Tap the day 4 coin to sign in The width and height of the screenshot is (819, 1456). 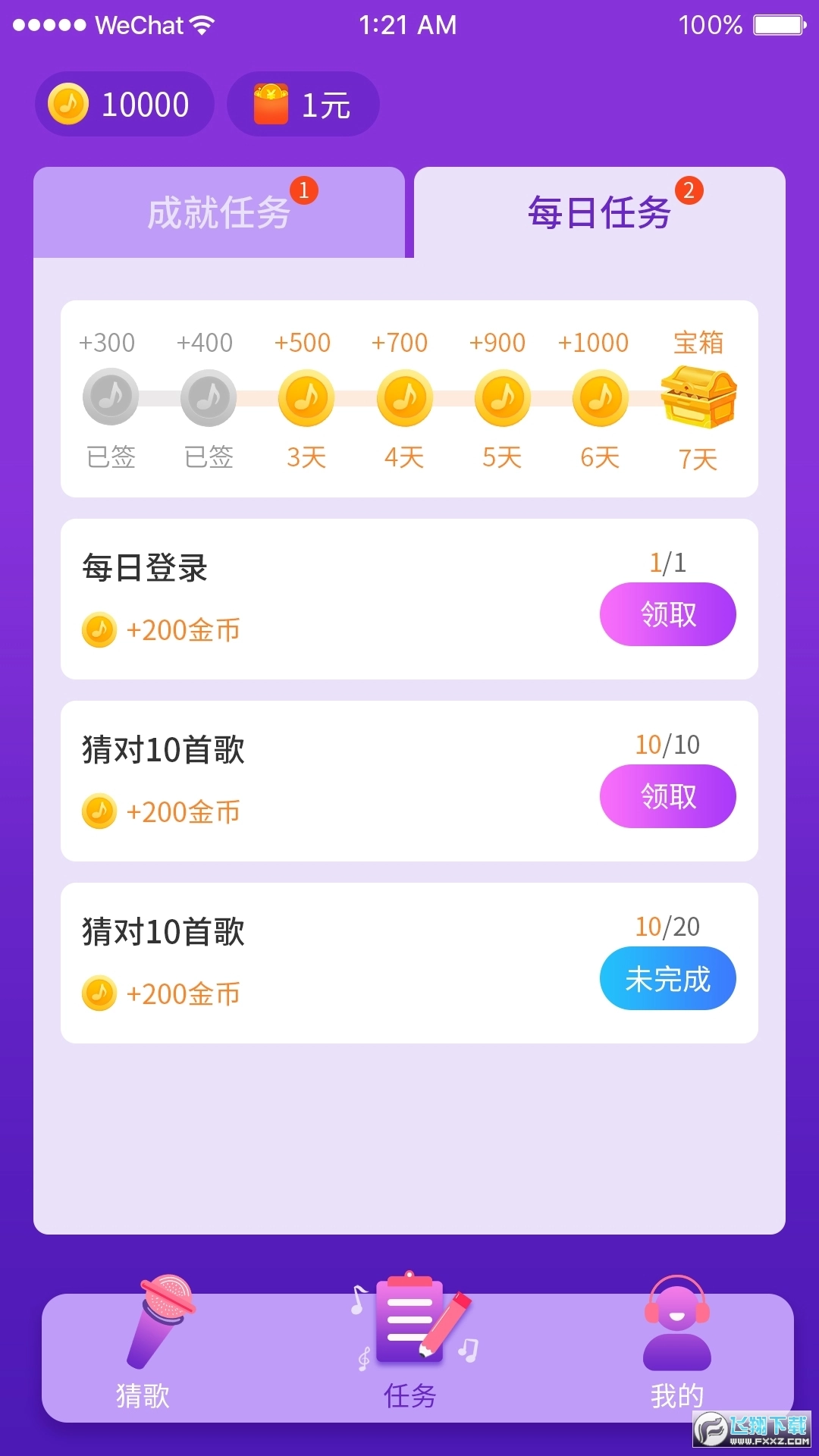click(x=403, y=397)
